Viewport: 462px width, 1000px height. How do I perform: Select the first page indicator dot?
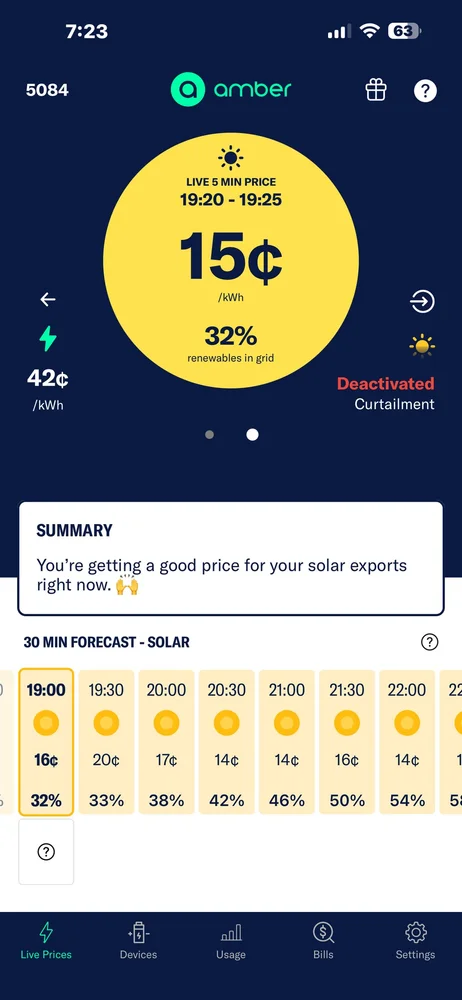(x=209, y=435)
